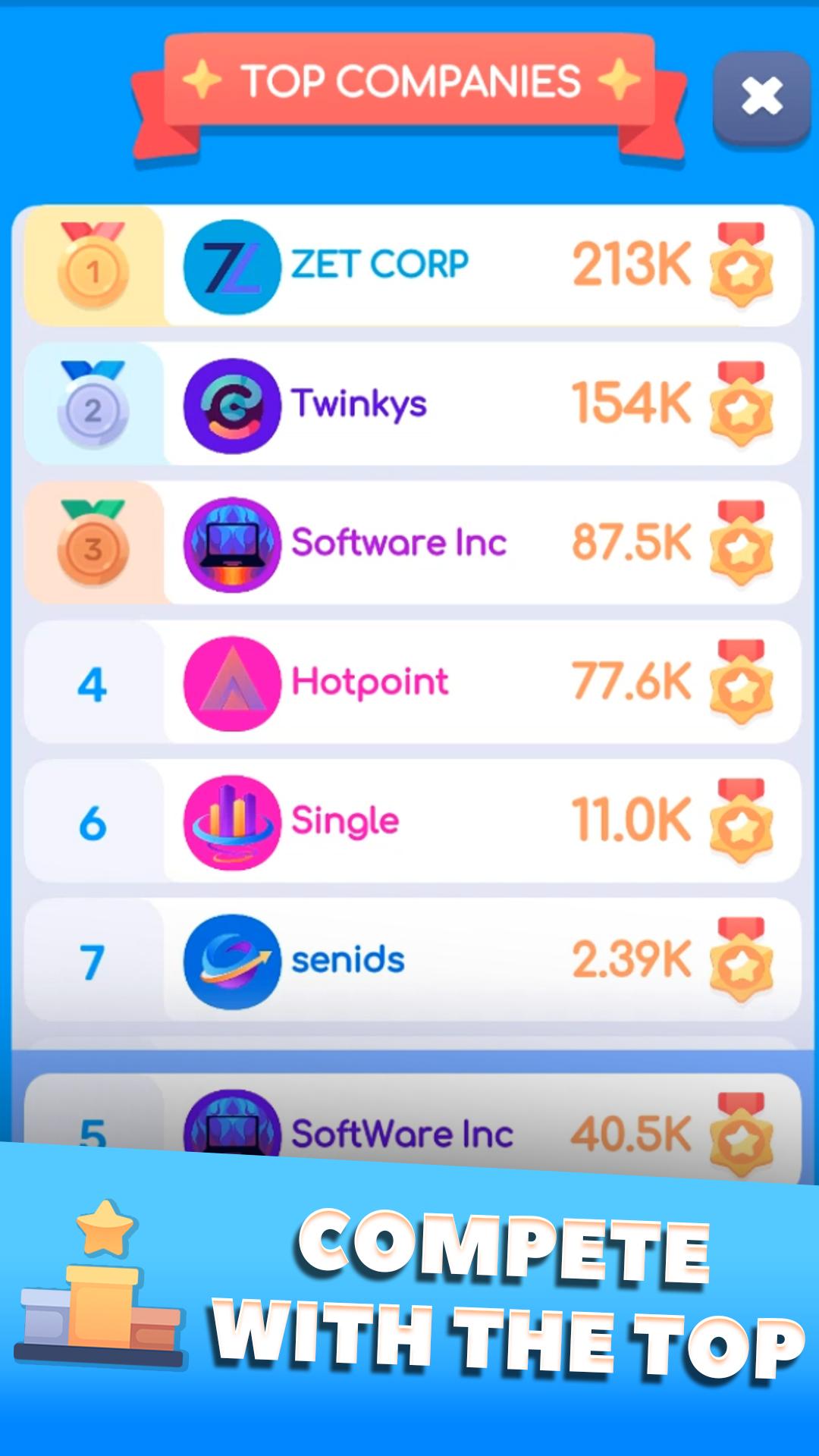Close the Top Companies leaderboard
This screenshot has height=1456, width=819.
point(761,96)
